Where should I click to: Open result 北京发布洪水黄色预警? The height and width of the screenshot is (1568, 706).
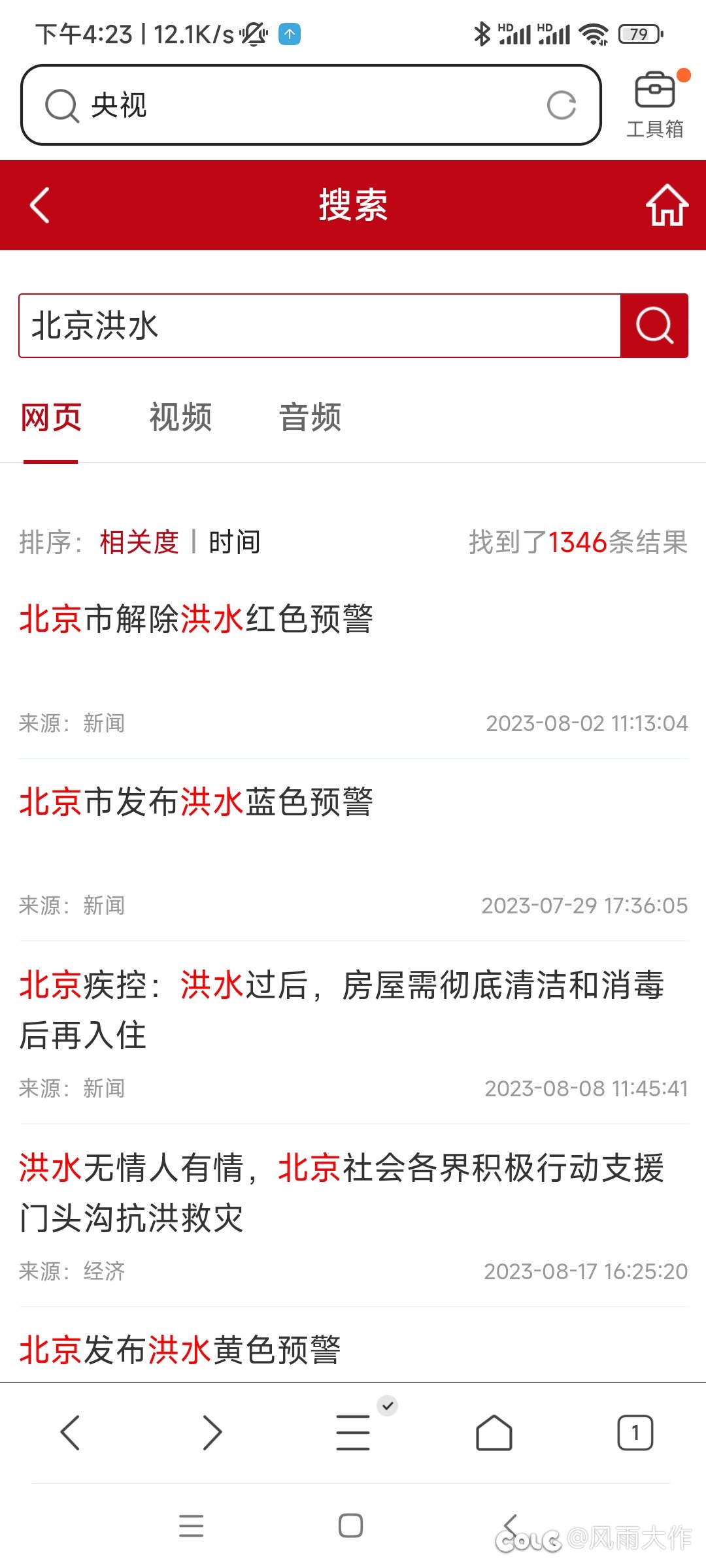click(180, 1350)
